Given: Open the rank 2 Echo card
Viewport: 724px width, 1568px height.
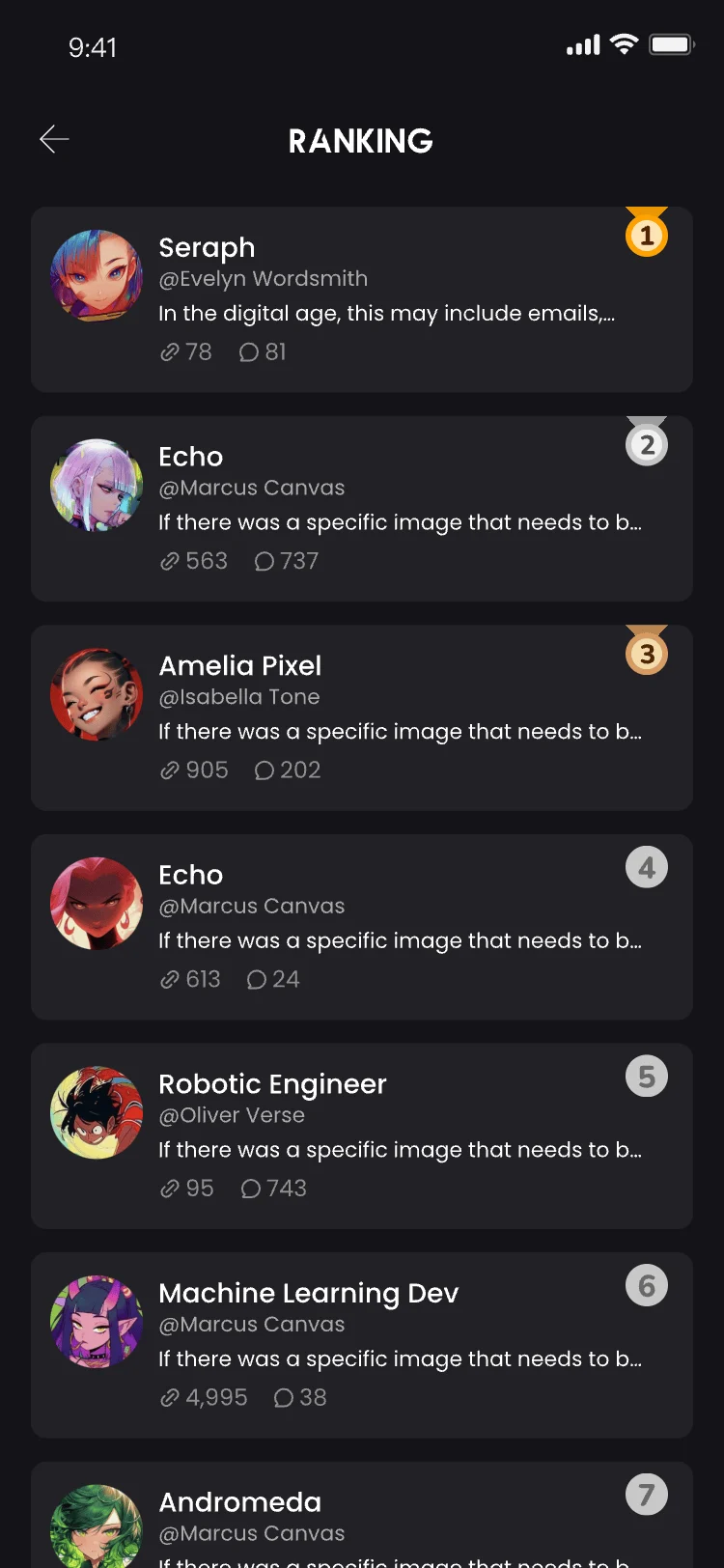Looking at the screenshot, I should tap(362, 509).
